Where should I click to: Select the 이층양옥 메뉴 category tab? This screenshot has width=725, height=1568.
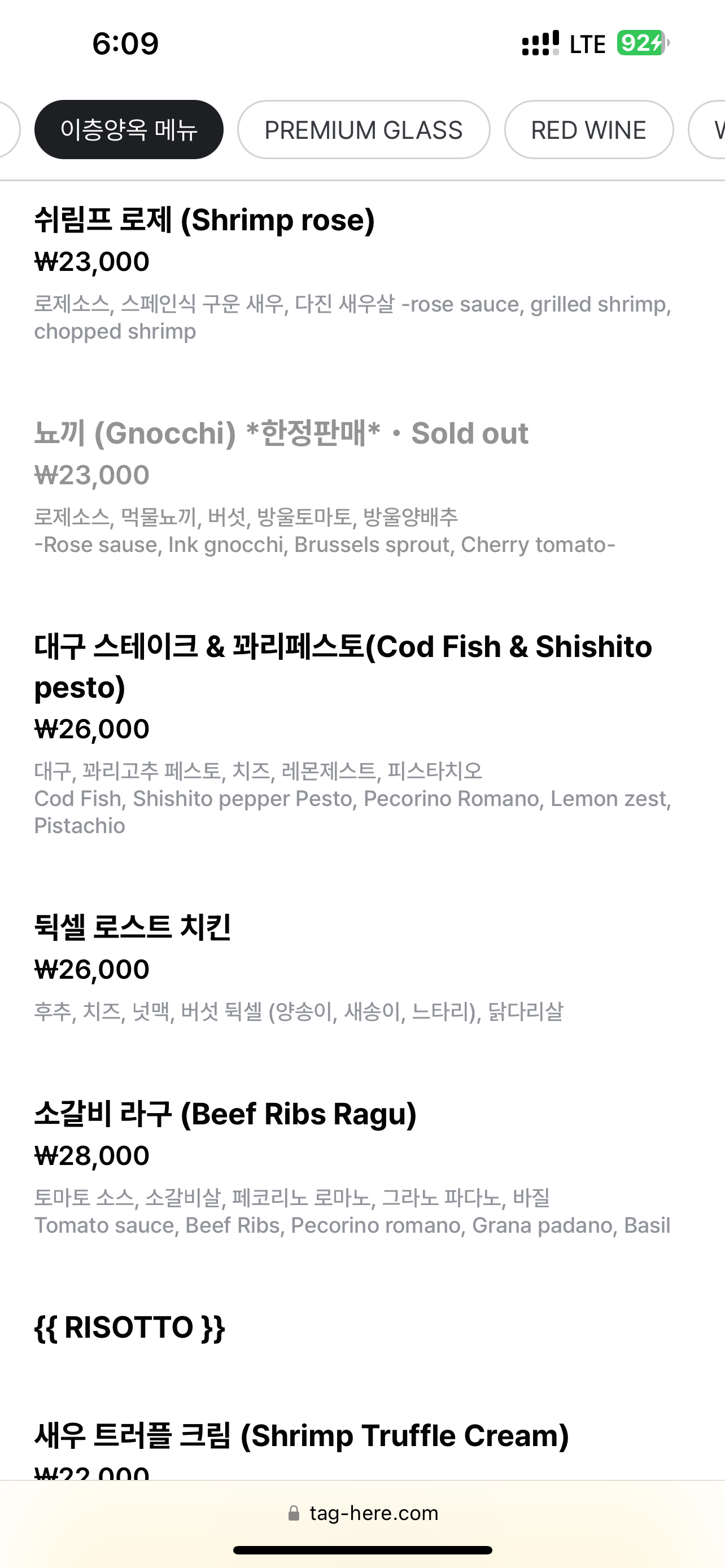(x=128, y=130)
